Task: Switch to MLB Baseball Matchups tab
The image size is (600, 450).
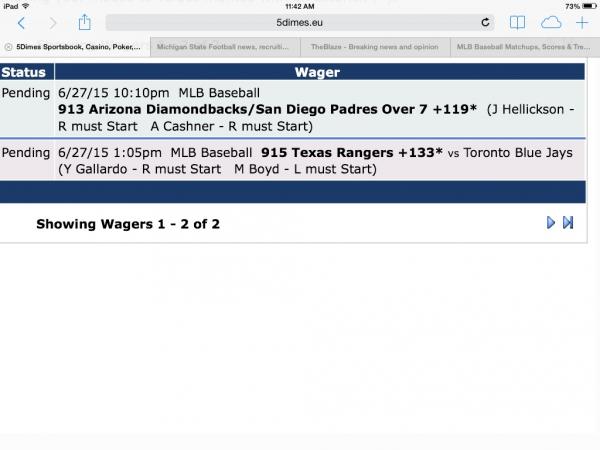Action: 525,46
